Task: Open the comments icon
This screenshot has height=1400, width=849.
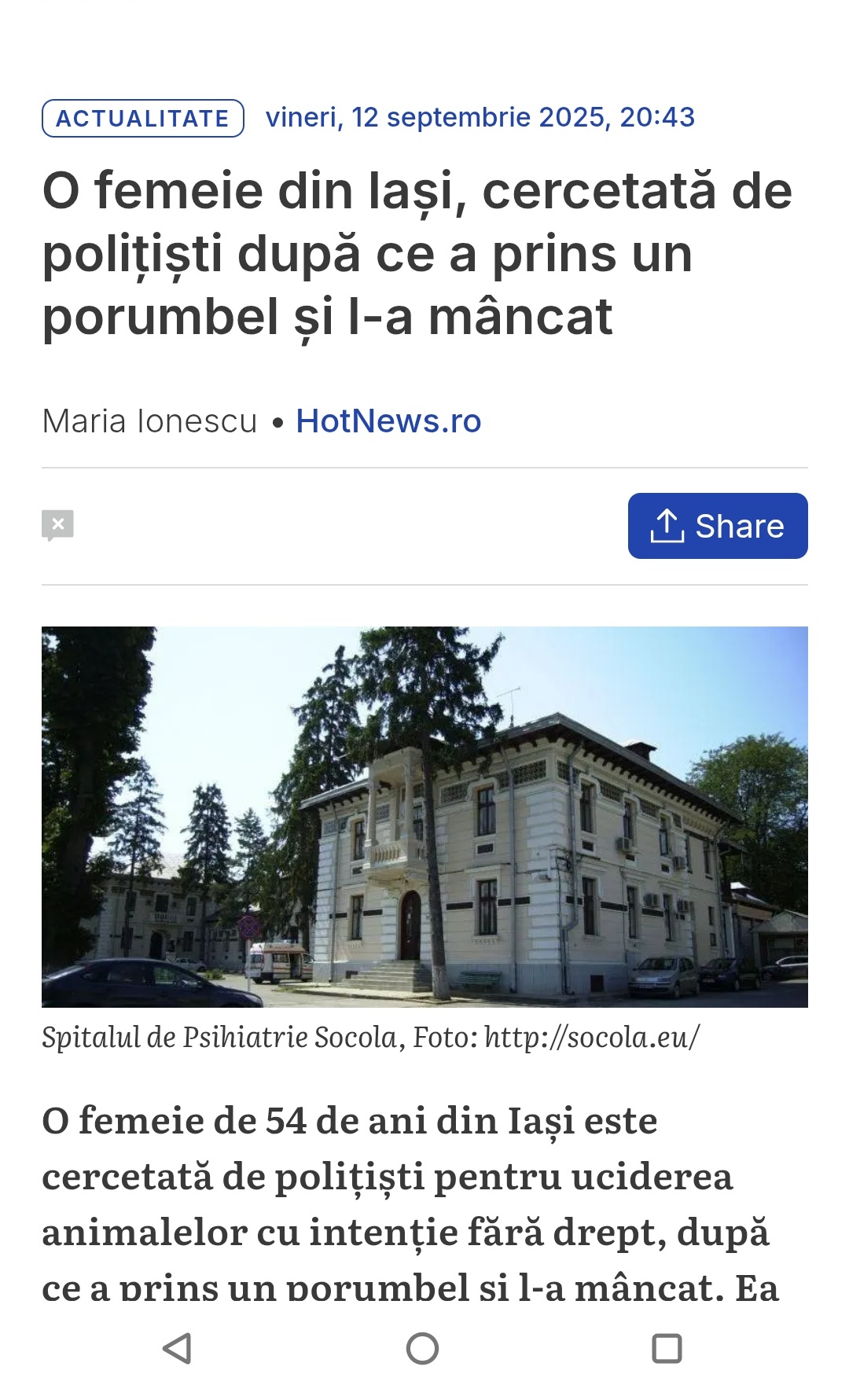Action: [x=57, y=525]
